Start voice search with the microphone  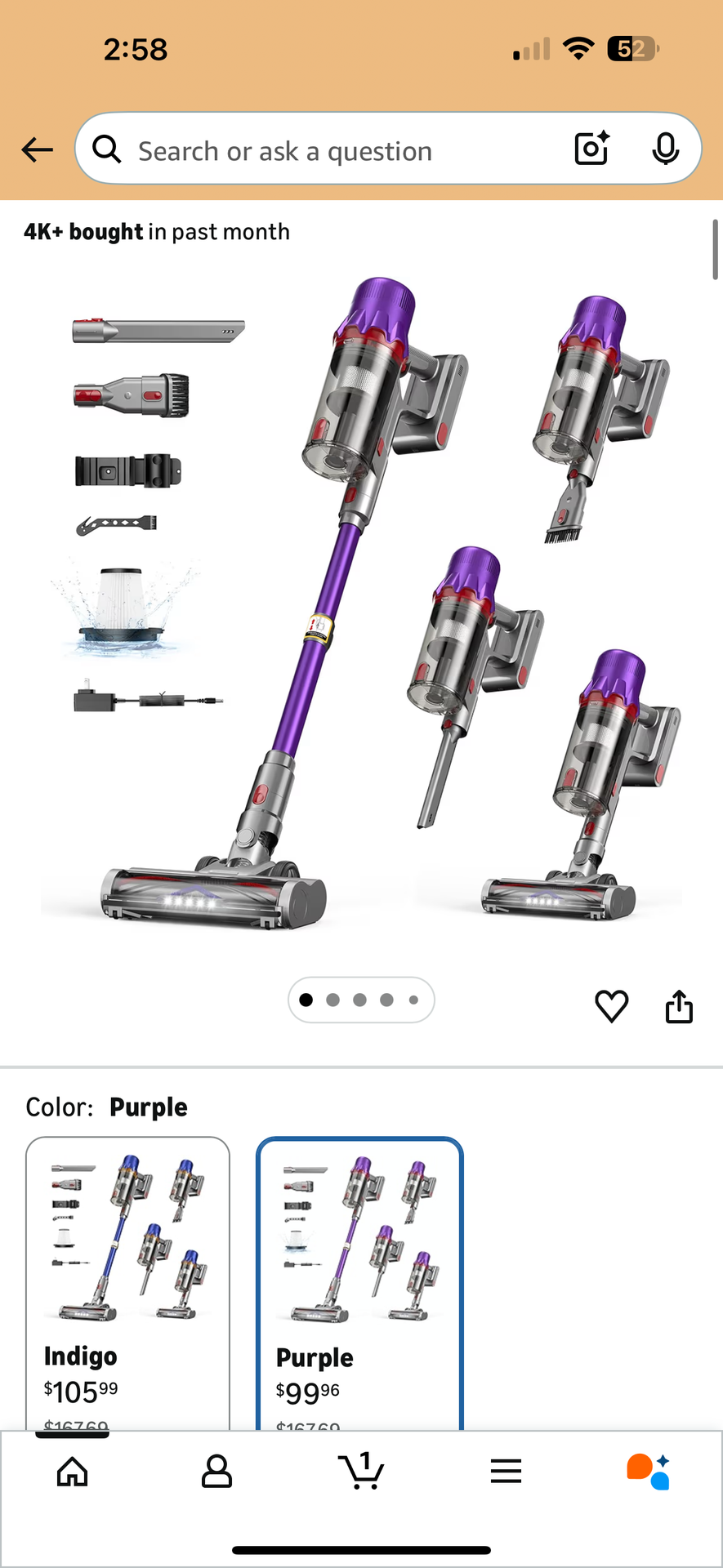tap(666, 149)
